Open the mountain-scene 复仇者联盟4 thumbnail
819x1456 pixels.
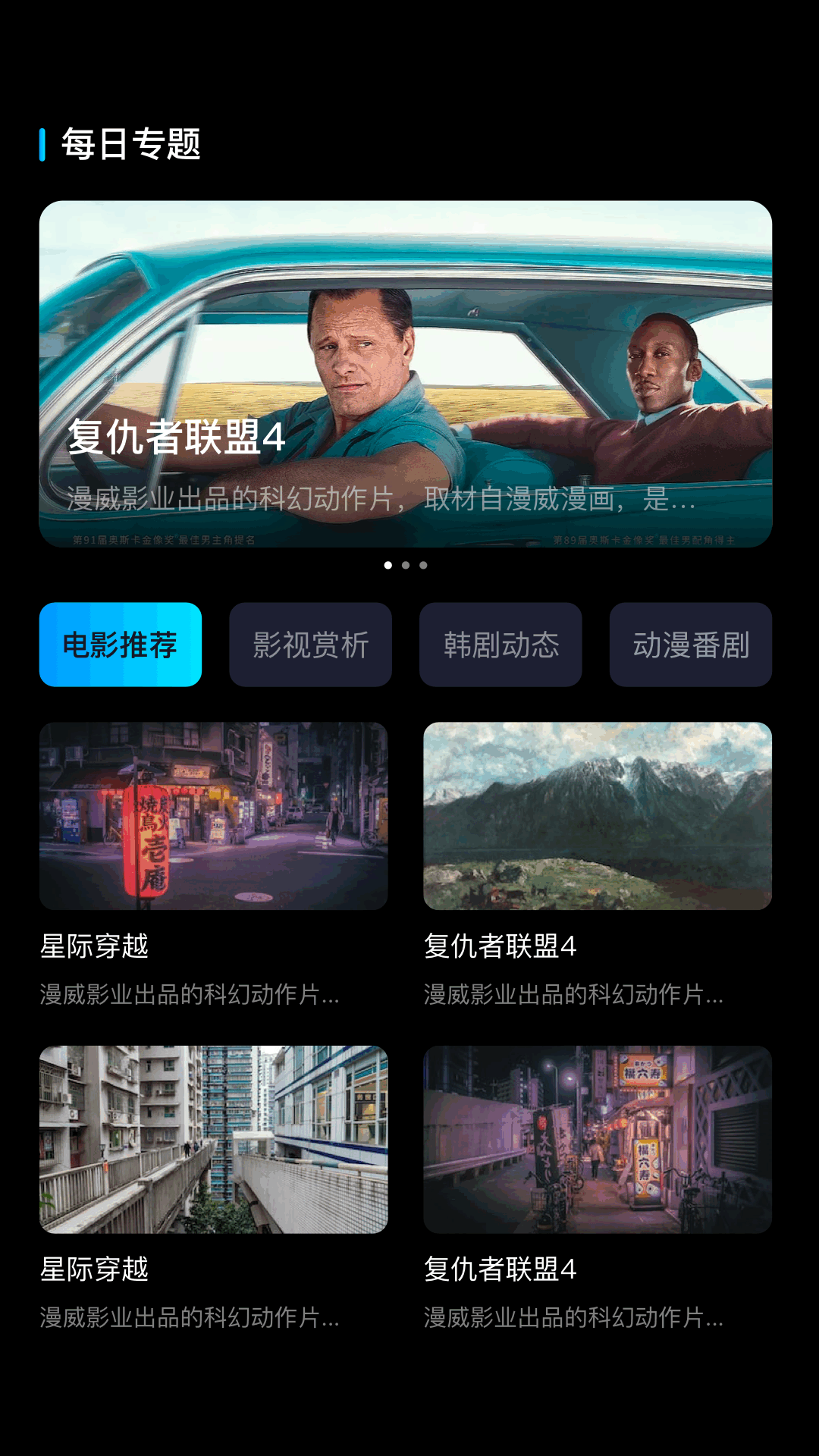pos(598,820)
